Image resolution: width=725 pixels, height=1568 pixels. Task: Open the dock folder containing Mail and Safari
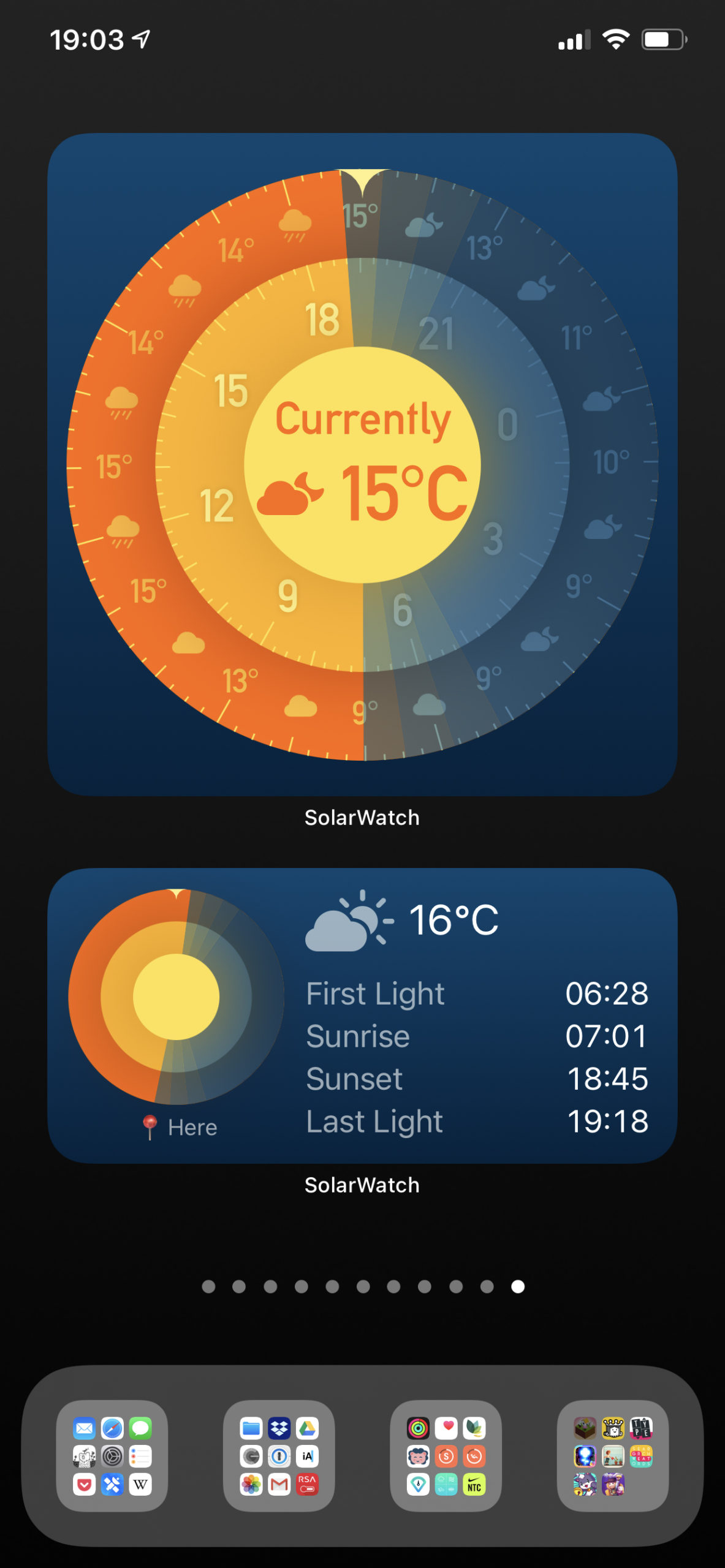112,1455
